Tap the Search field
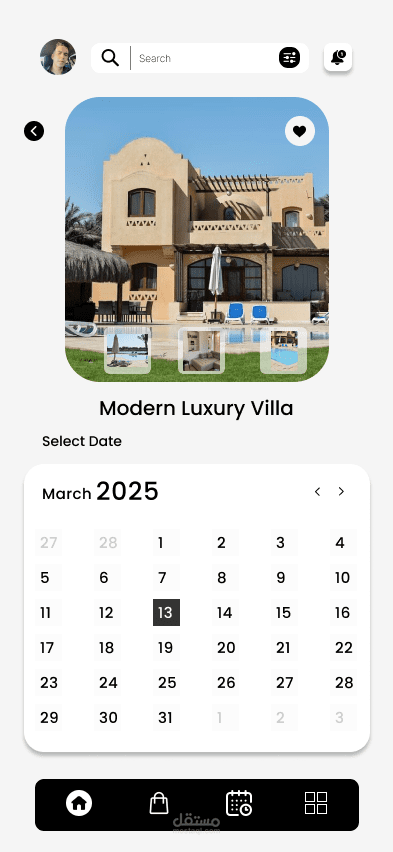 (x=200, y=58)
